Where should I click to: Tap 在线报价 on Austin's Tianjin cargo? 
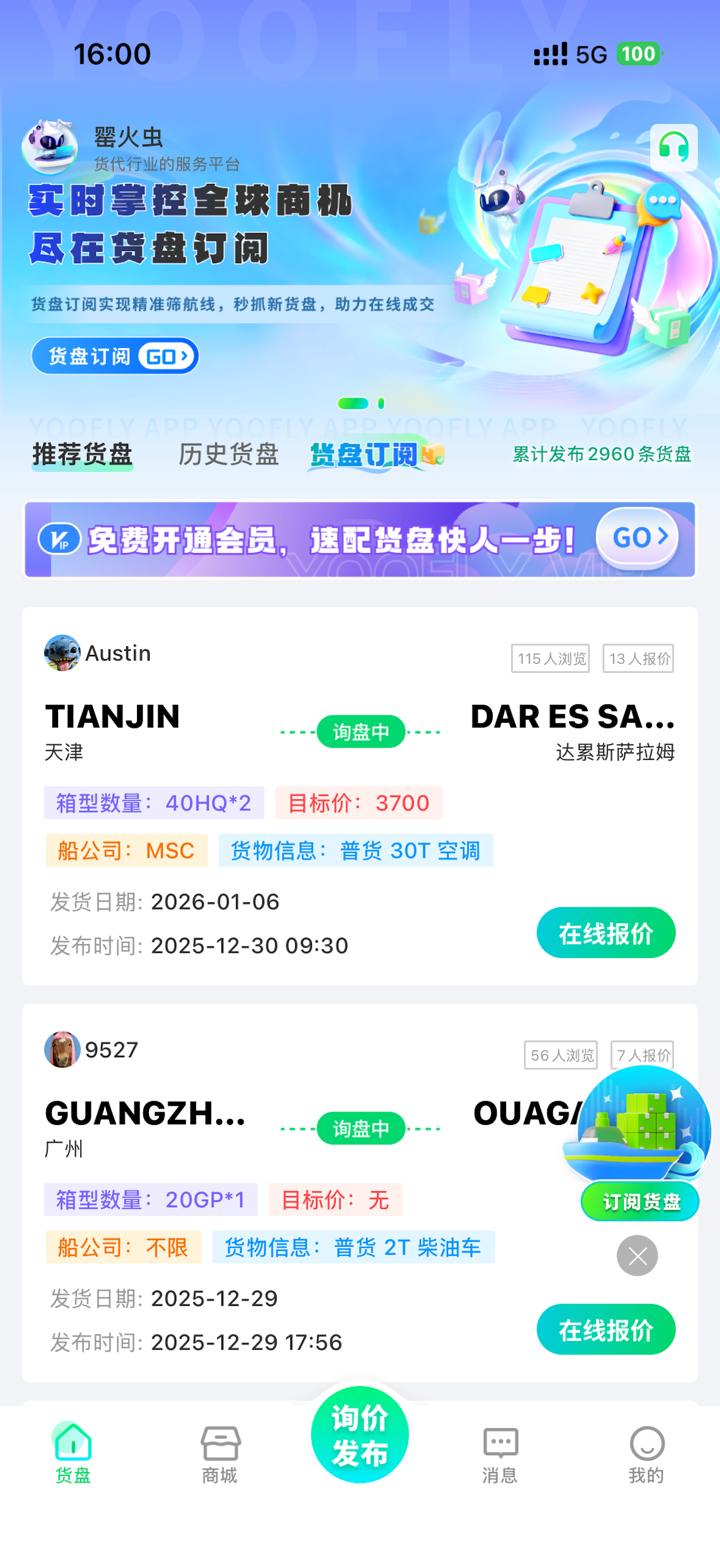coord(605,932)
